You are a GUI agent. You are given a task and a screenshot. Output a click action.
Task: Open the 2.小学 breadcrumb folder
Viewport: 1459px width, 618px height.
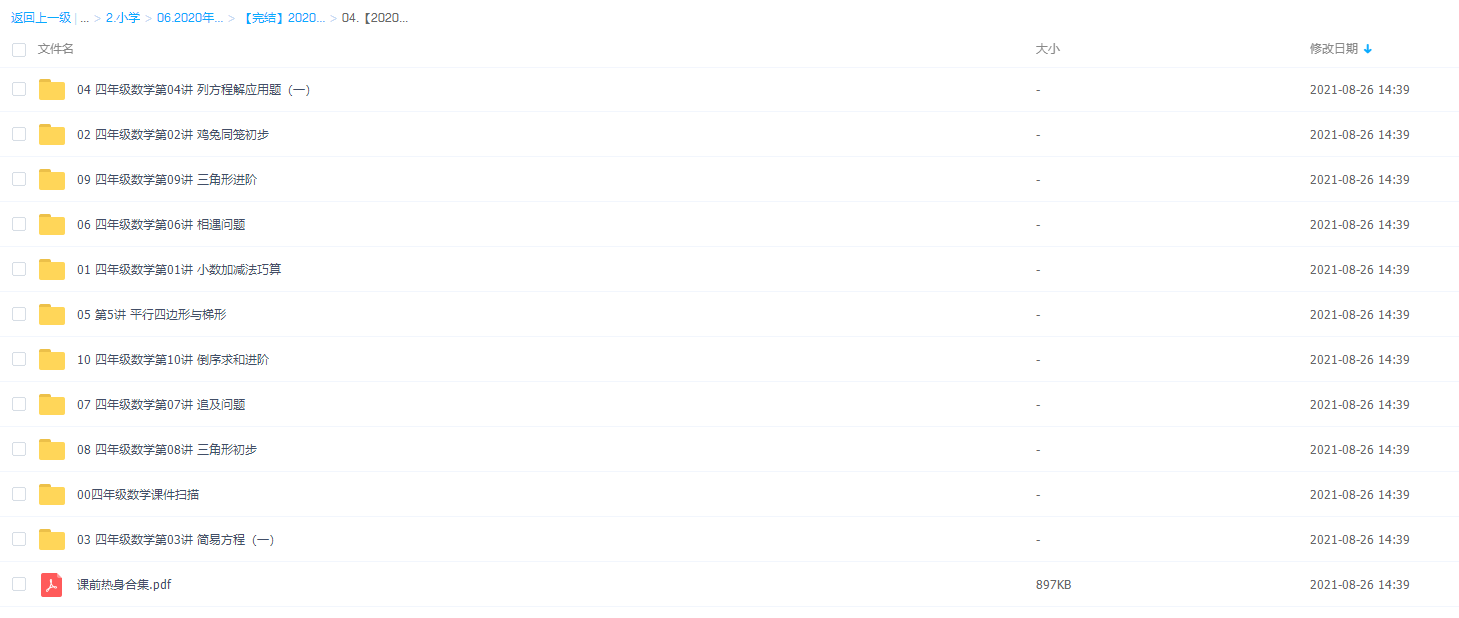123,18
